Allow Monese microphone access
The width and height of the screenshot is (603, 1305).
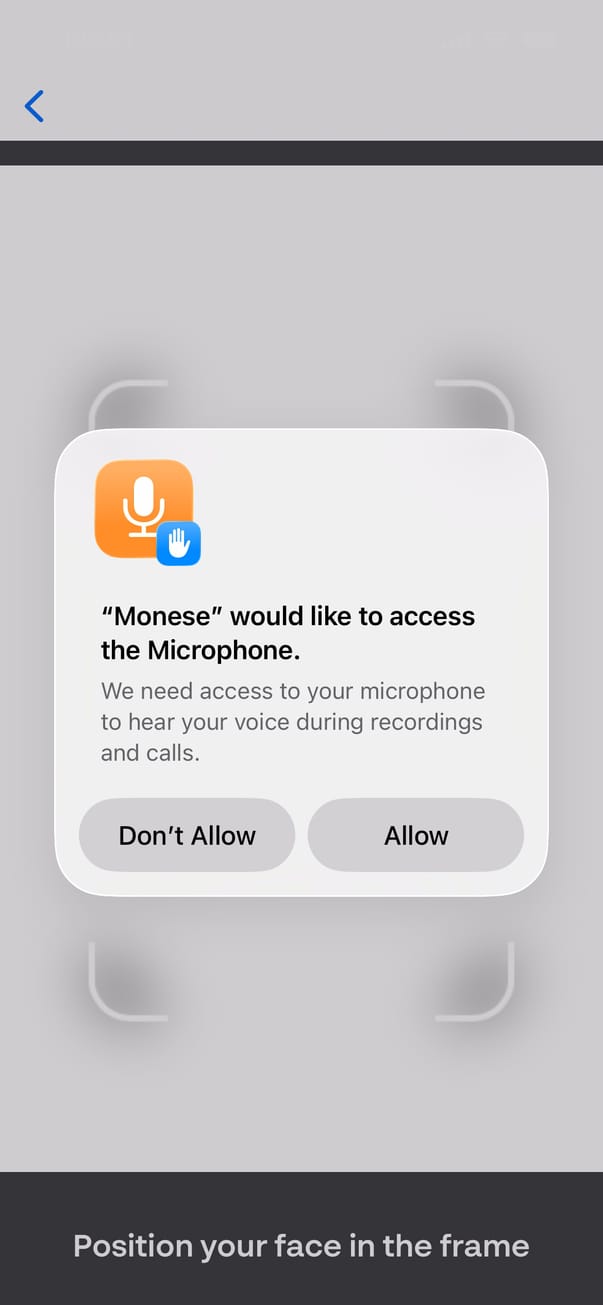tap(415, 835)
